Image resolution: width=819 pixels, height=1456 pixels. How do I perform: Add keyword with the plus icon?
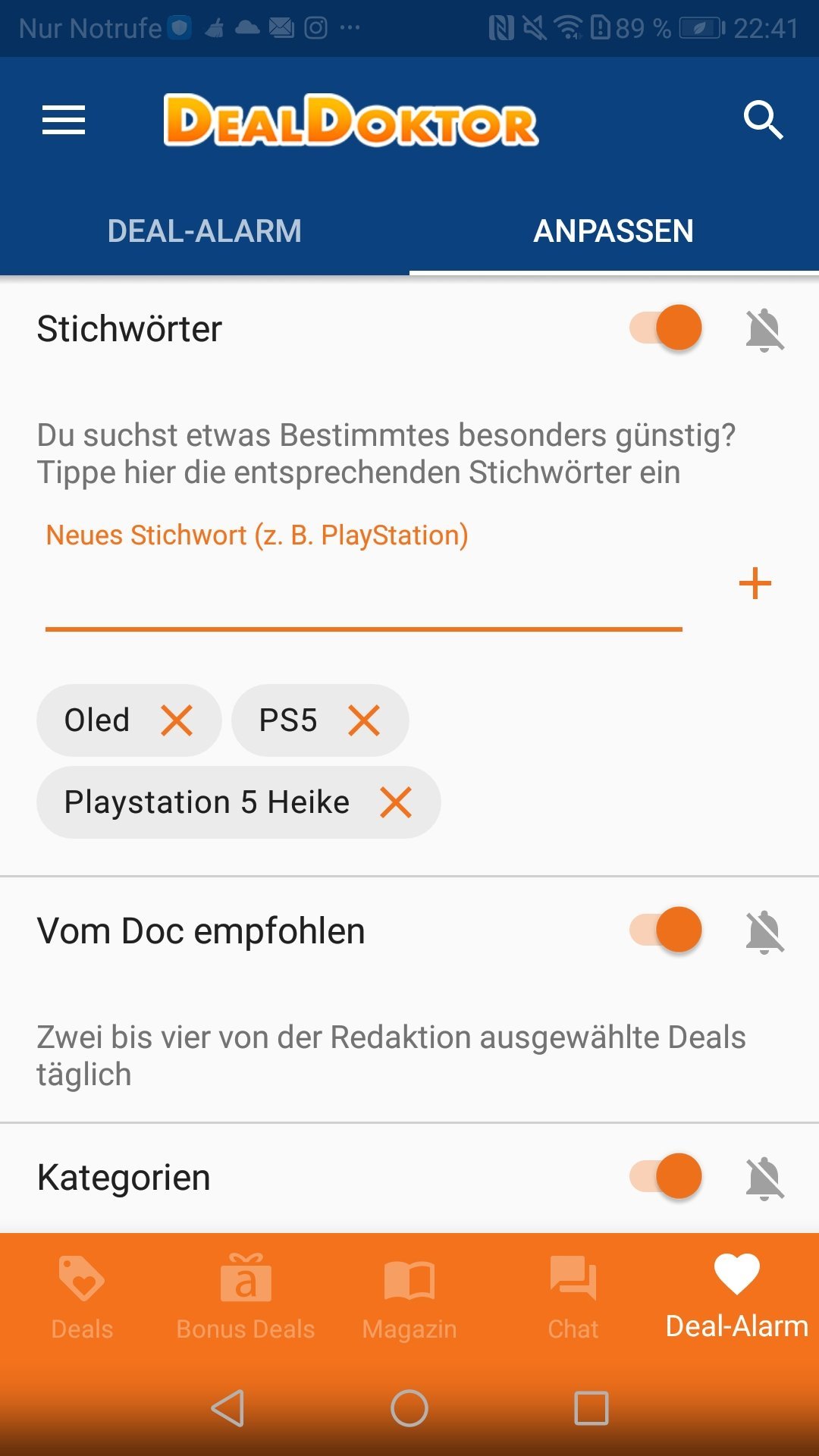click(x=755, y=582)
